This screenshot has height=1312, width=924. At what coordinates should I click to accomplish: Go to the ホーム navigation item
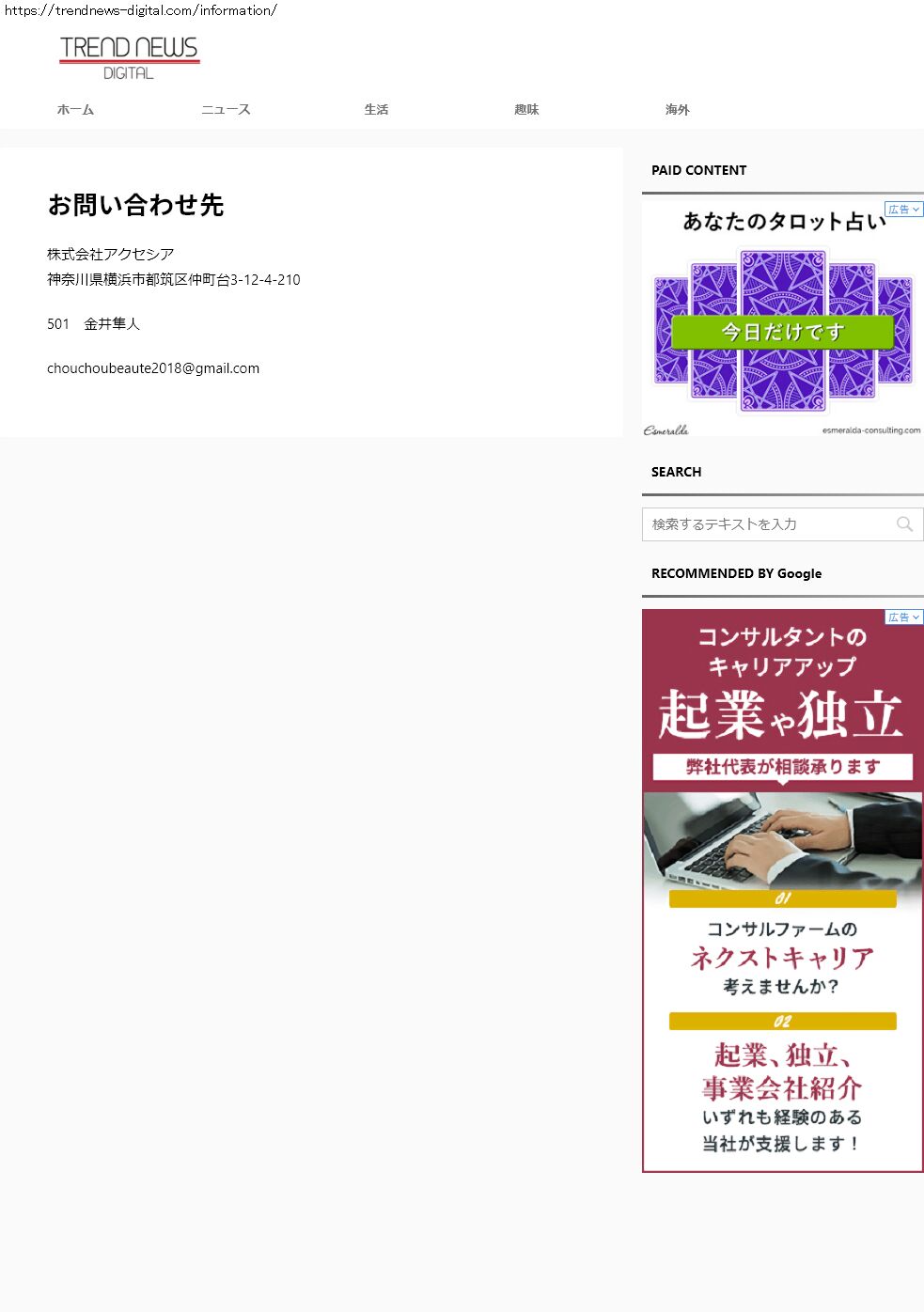[75, 110]
